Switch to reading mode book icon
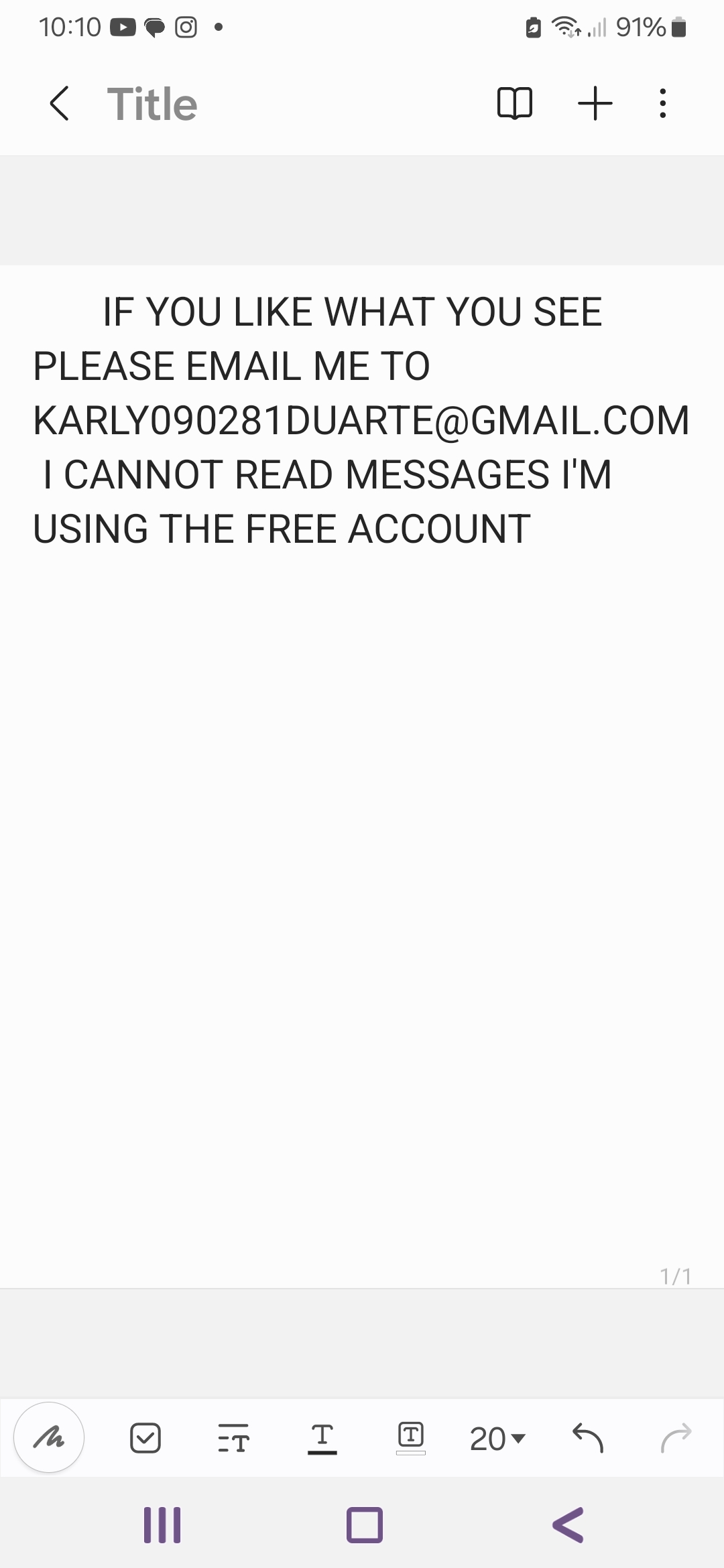 (515, 104)
